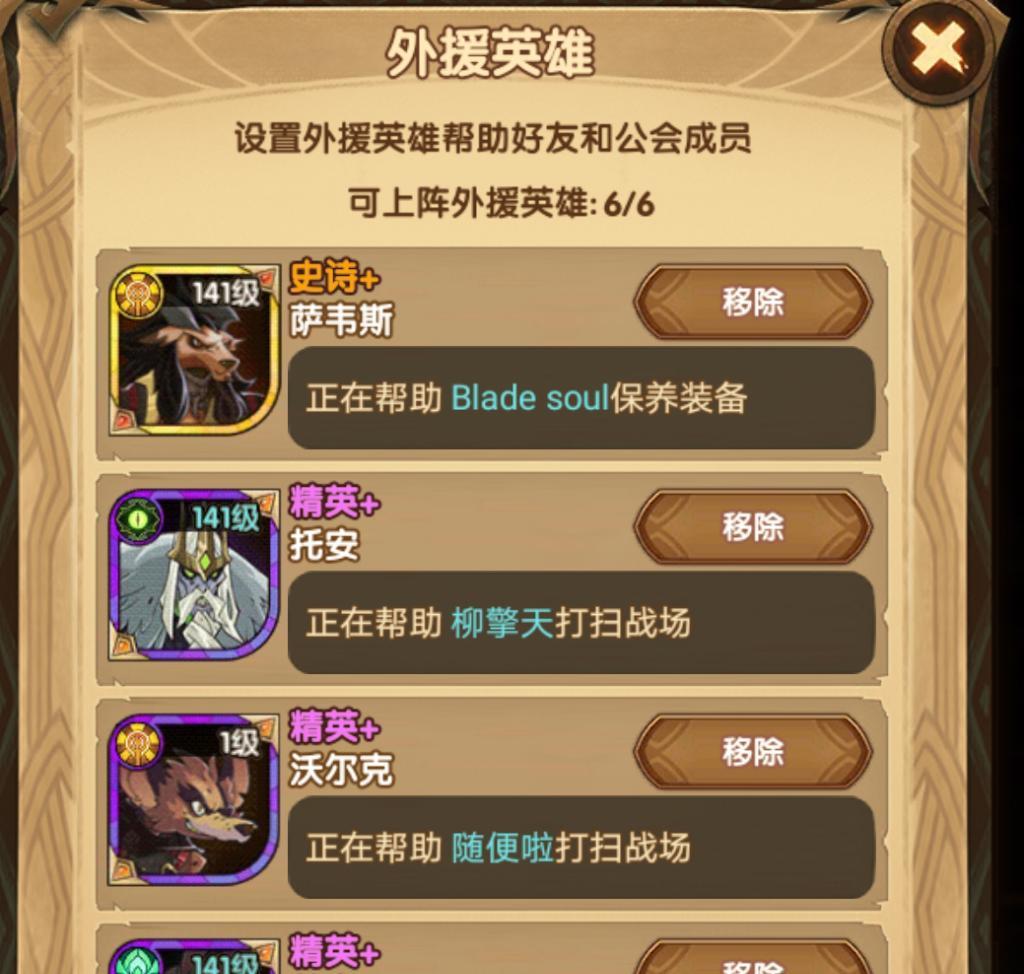This screenshot has height=974, width=1024.
Task: Open 托安 hero portrait
Action: 194,575
